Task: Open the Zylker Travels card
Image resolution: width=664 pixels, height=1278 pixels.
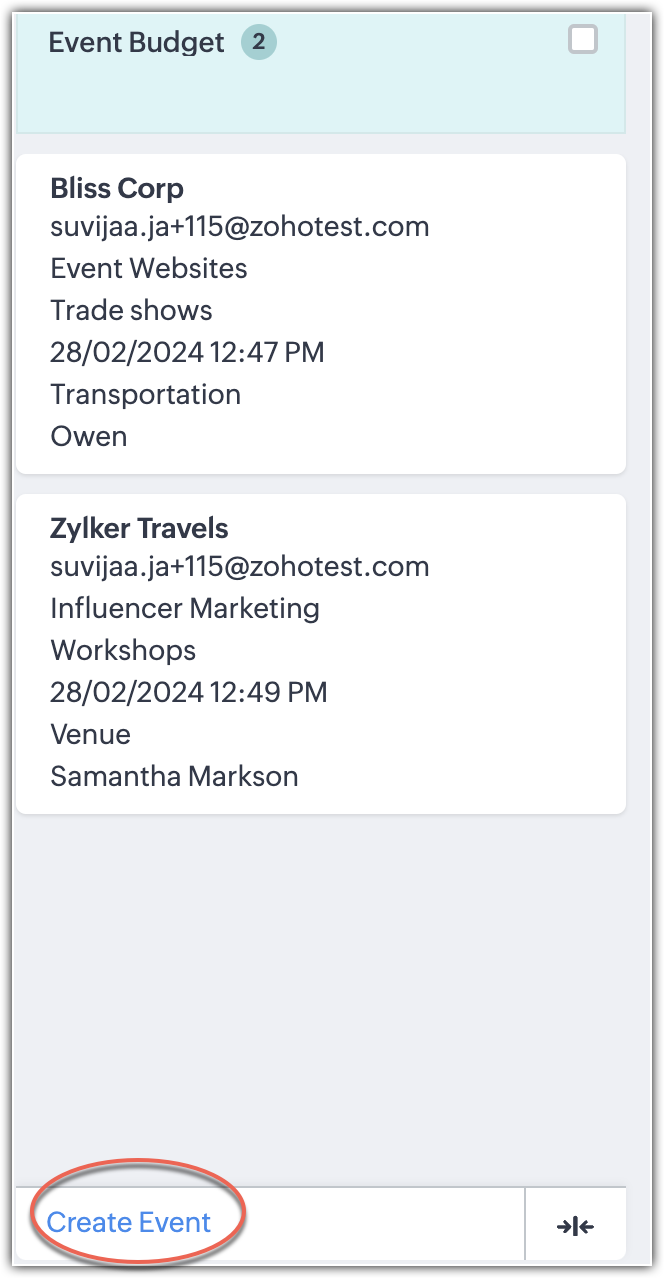Action: click(320, 652)
